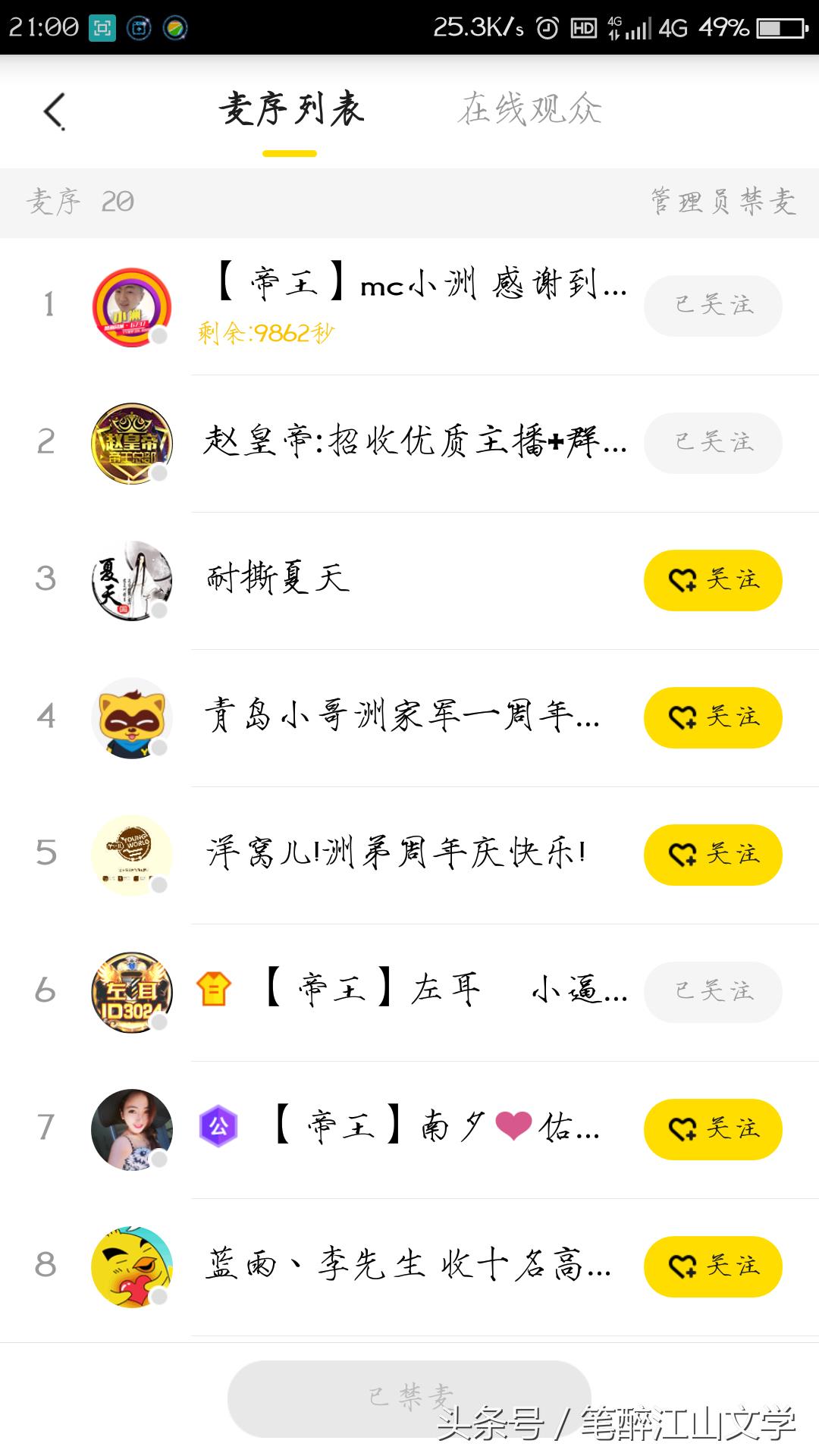Follow 青岛小哥洲家军一周年
The image size is (819, 1456).
click(713, 717)
